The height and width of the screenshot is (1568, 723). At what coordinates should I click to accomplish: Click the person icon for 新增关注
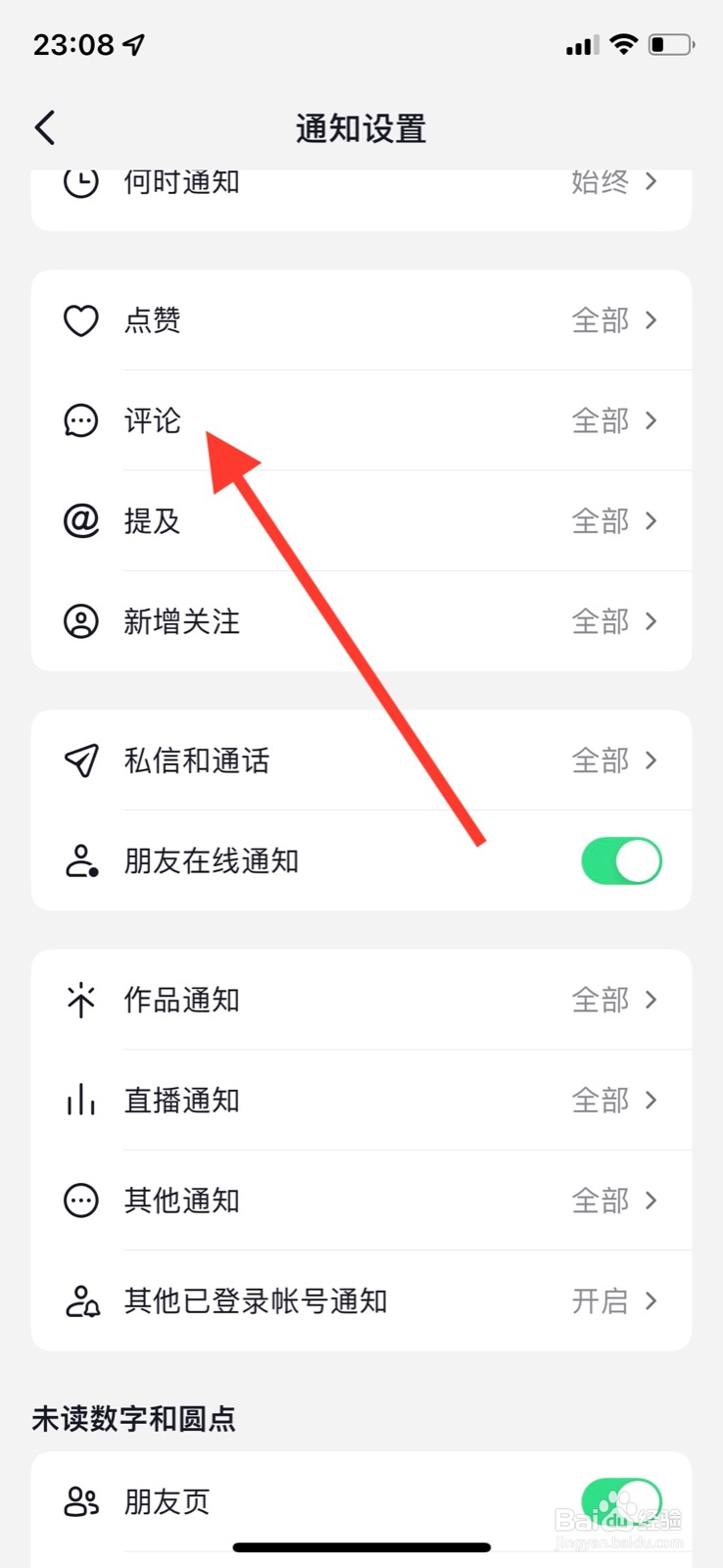click(80, 621)
